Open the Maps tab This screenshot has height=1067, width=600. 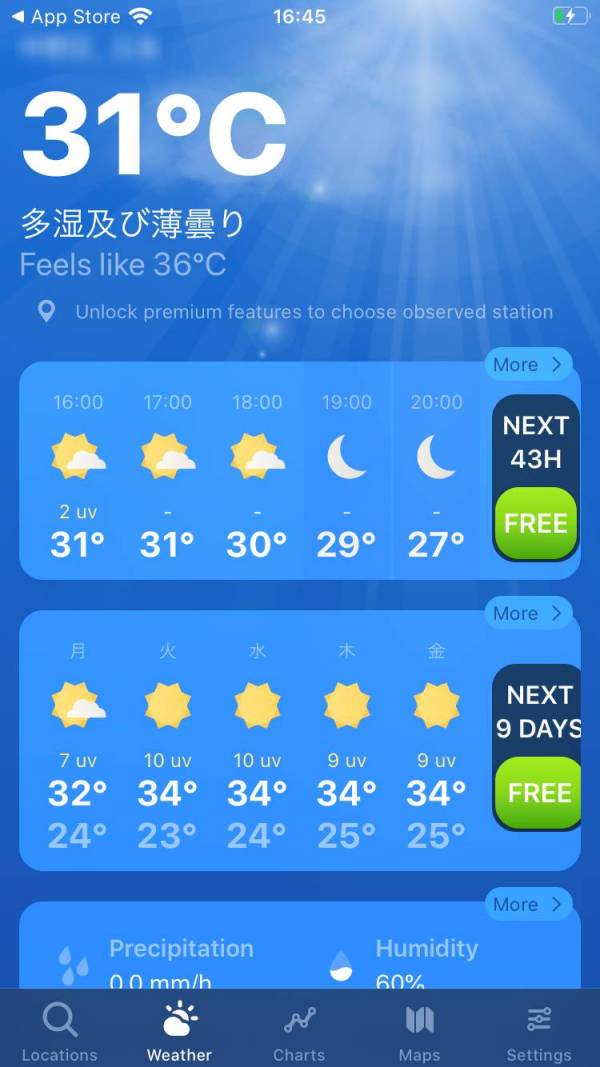pyautogui.click(x=419, y=1032)
